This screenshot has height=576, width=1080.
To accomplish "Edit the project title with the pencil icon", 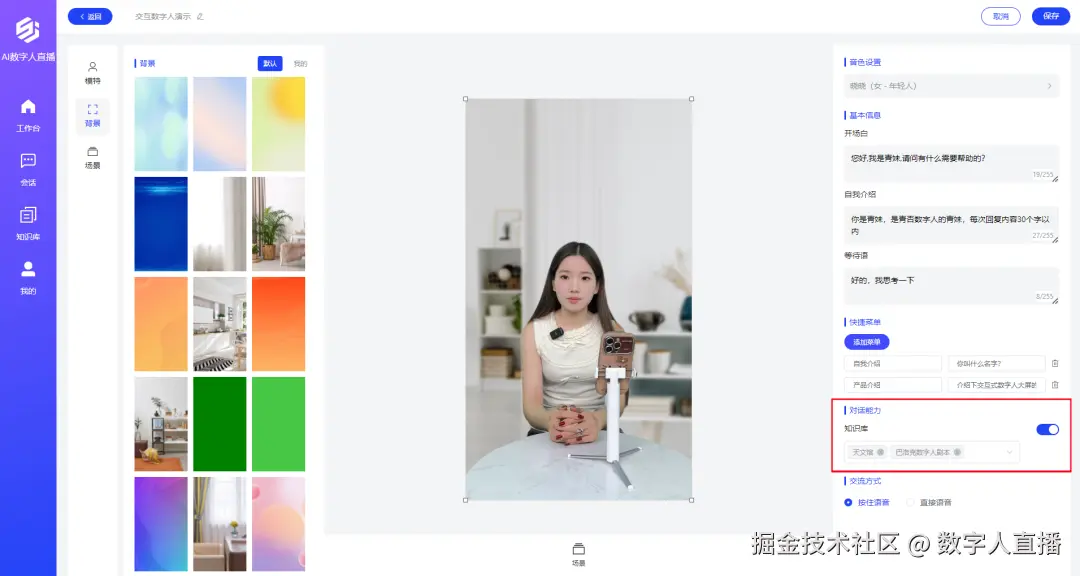I will tap(200, 16).
